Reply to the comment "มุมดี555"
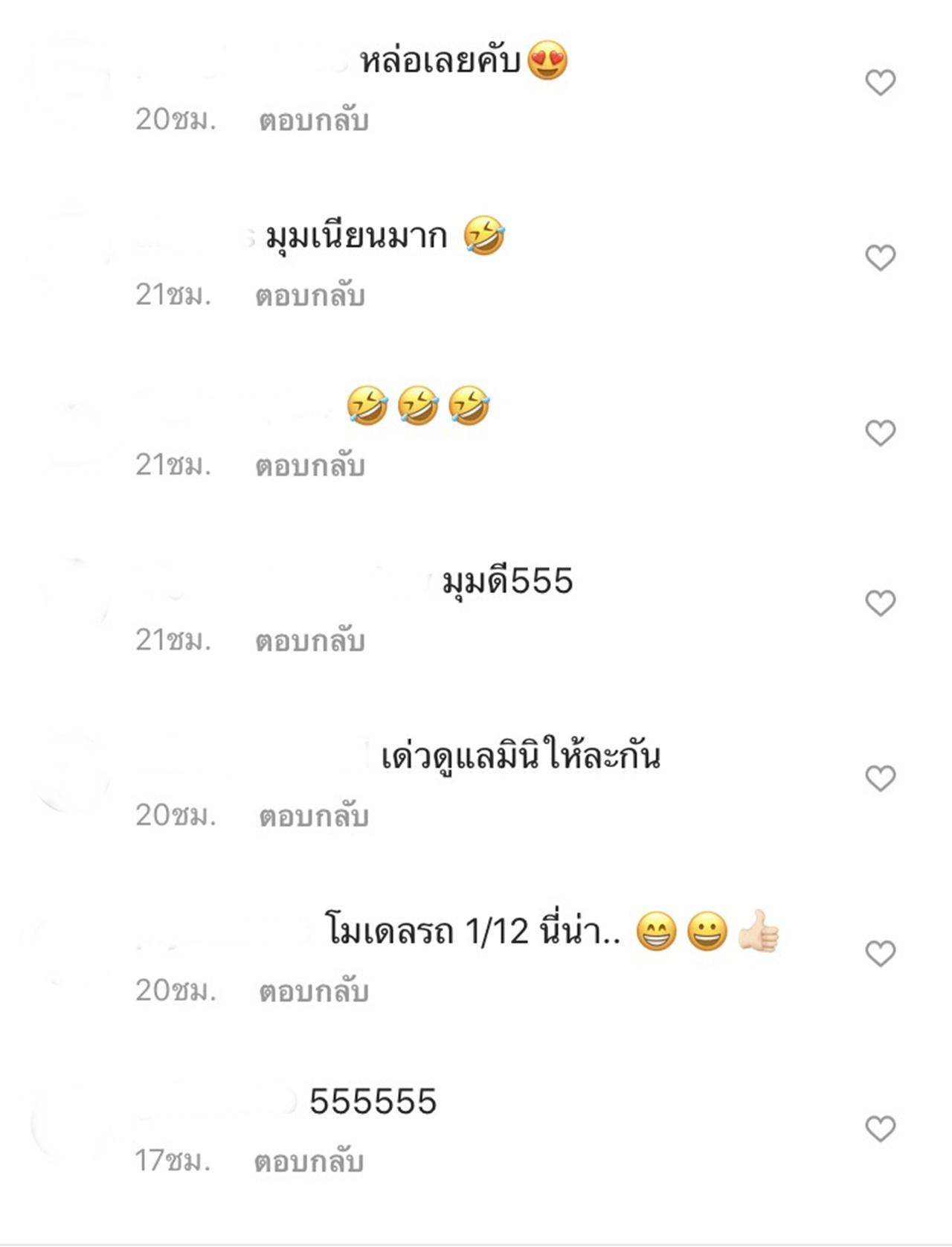 pos(310,641)
